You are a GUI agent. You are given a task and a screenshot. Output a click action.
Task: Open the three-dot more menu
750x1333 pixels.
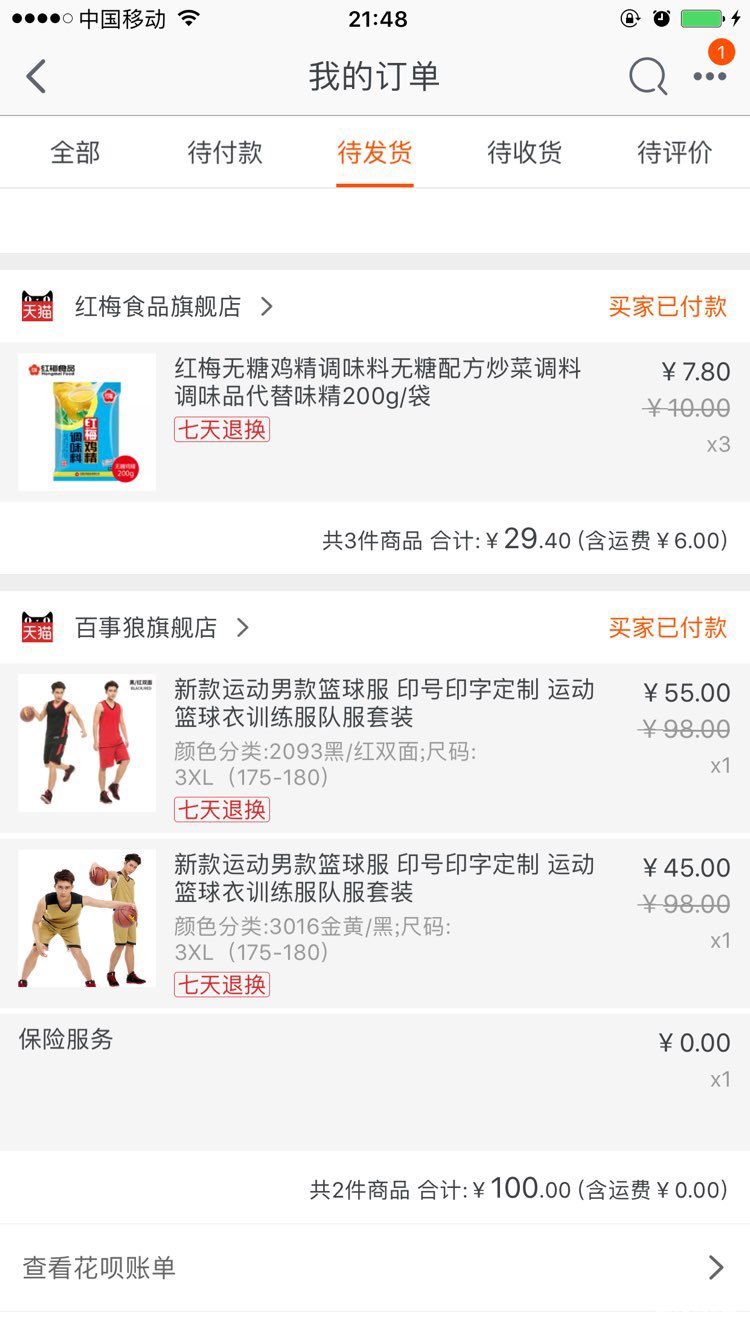(709, 76)
